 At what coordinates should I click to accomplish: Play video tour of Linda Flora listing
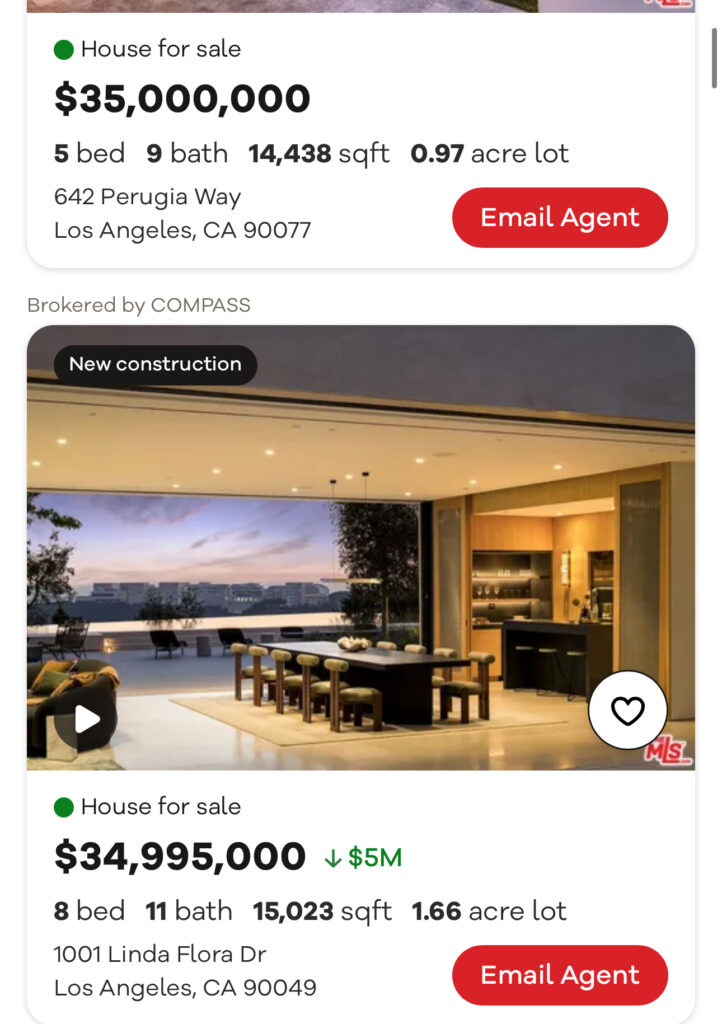[x=87, y=718]
